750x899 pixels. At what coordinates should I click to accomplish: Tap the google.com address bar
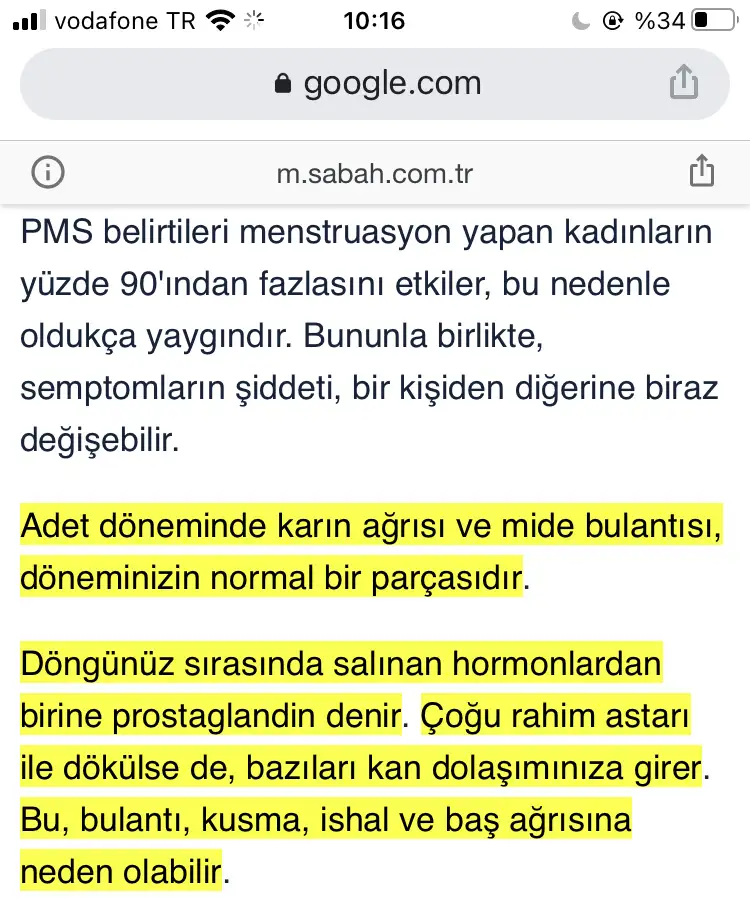[x=375, y=83]
